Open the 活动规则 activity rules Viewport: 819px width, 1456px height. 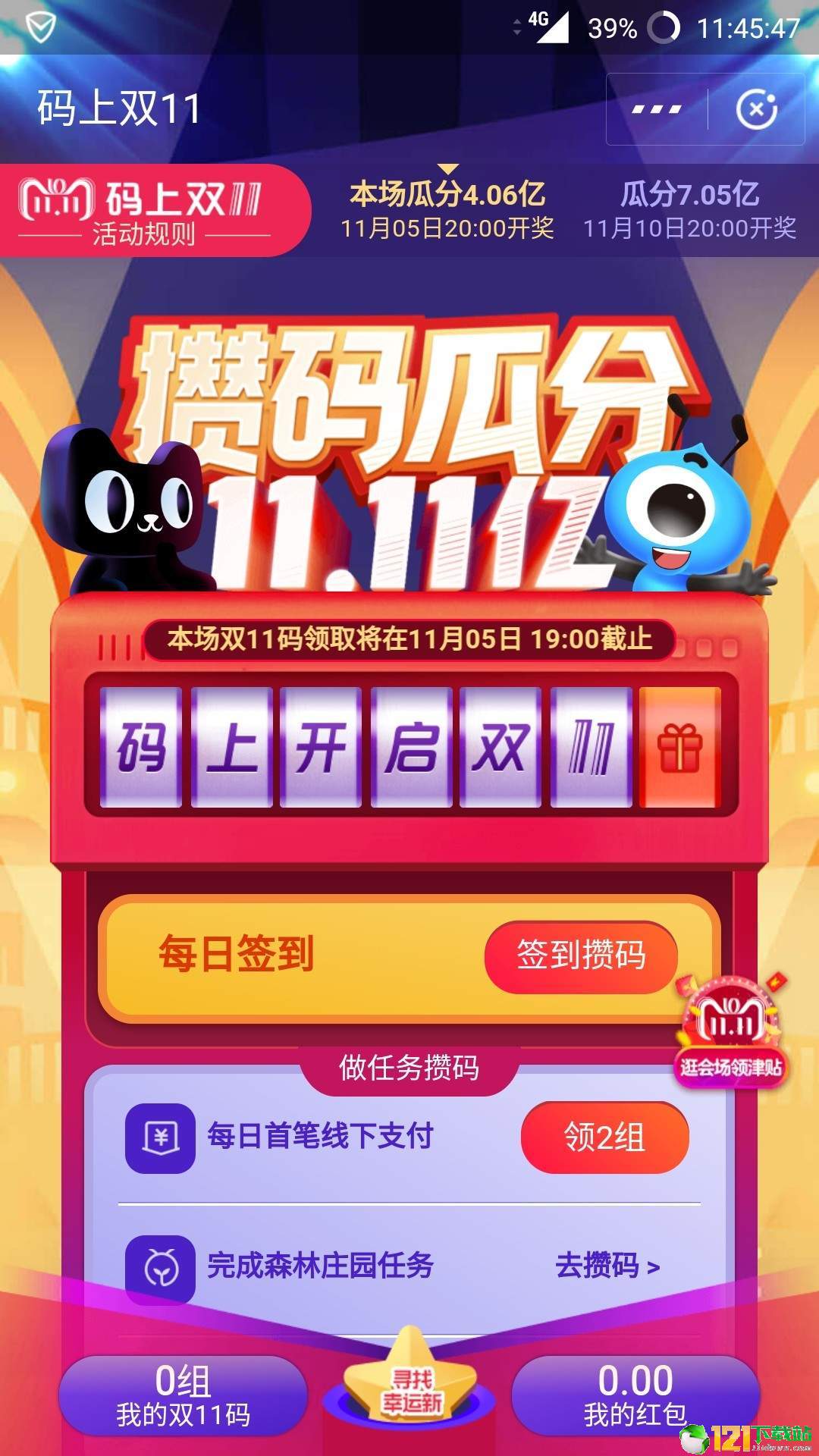144,234
